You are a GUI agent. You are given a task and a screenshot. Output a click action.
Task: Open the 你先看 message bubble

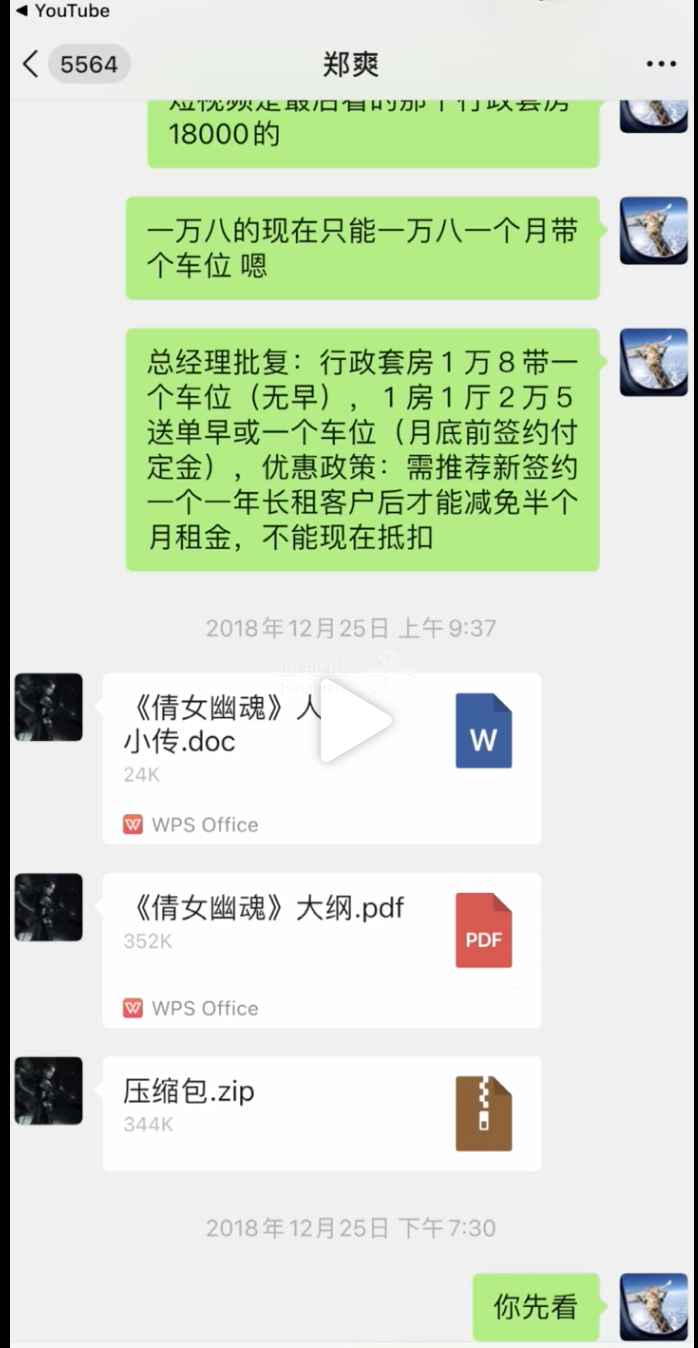tap(535, 1307)
